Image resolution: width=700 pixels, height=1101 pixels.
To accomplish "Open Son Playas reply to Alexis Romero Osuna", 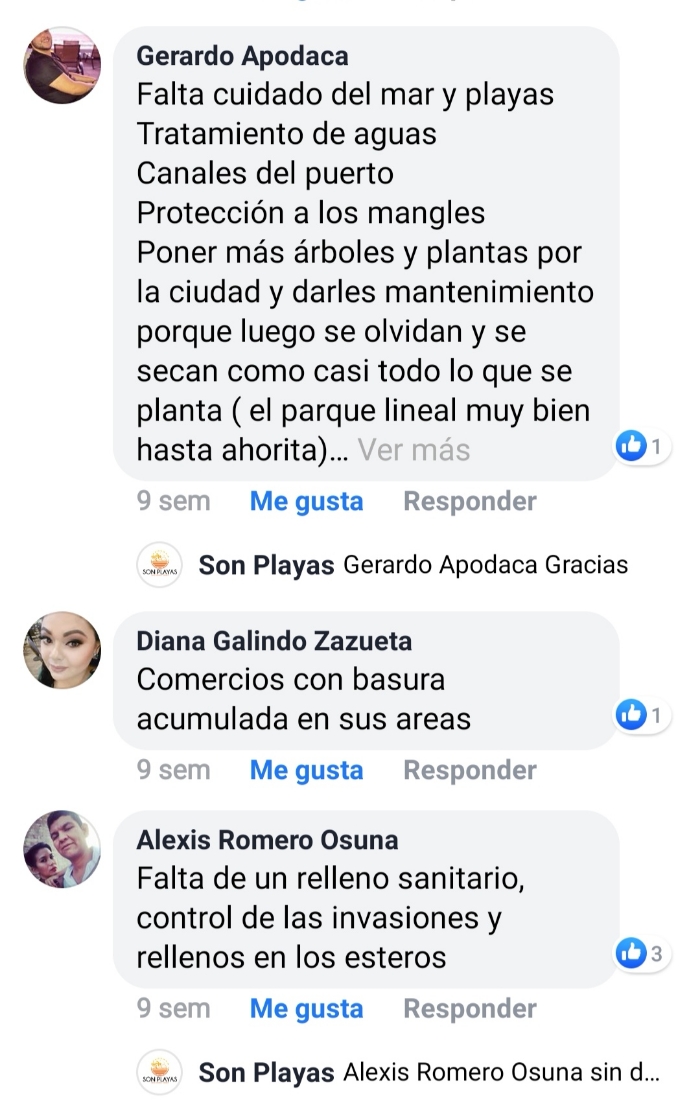I will click(x=428, y=1073).
